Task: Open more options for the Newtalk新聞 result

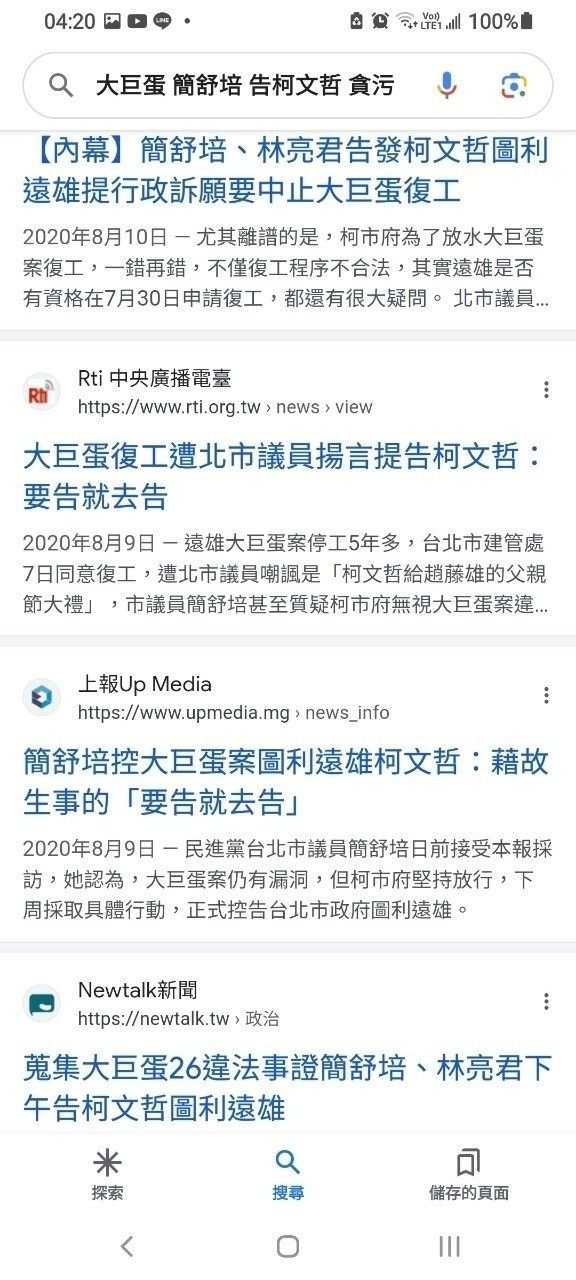Action: click(x=546, y=1002)
